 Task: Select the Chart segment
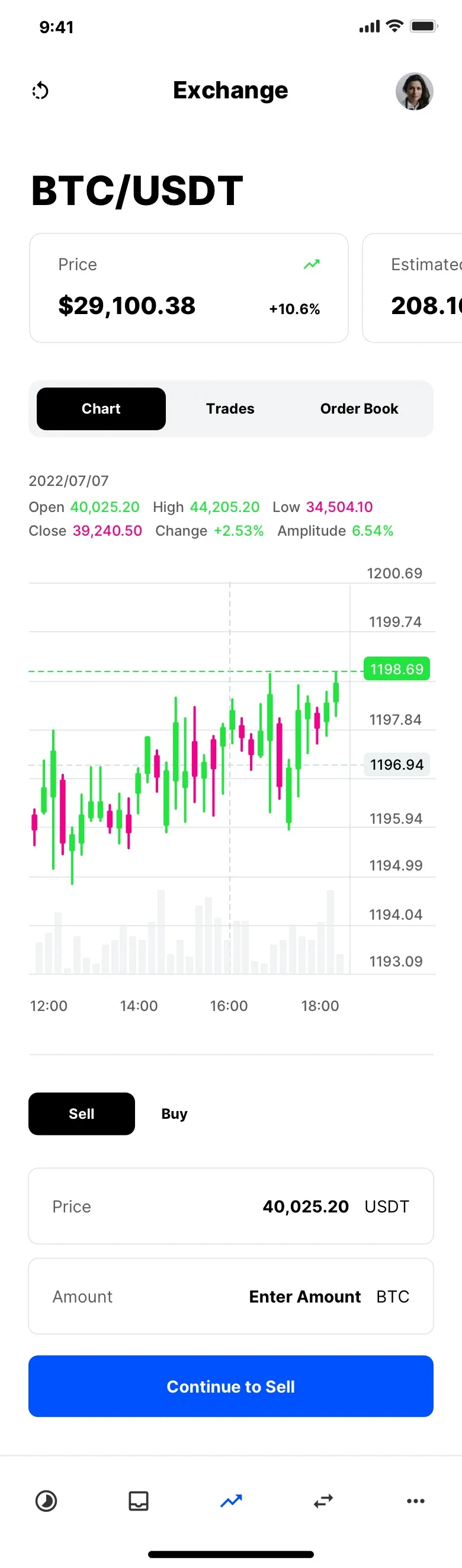pos(101,408)
